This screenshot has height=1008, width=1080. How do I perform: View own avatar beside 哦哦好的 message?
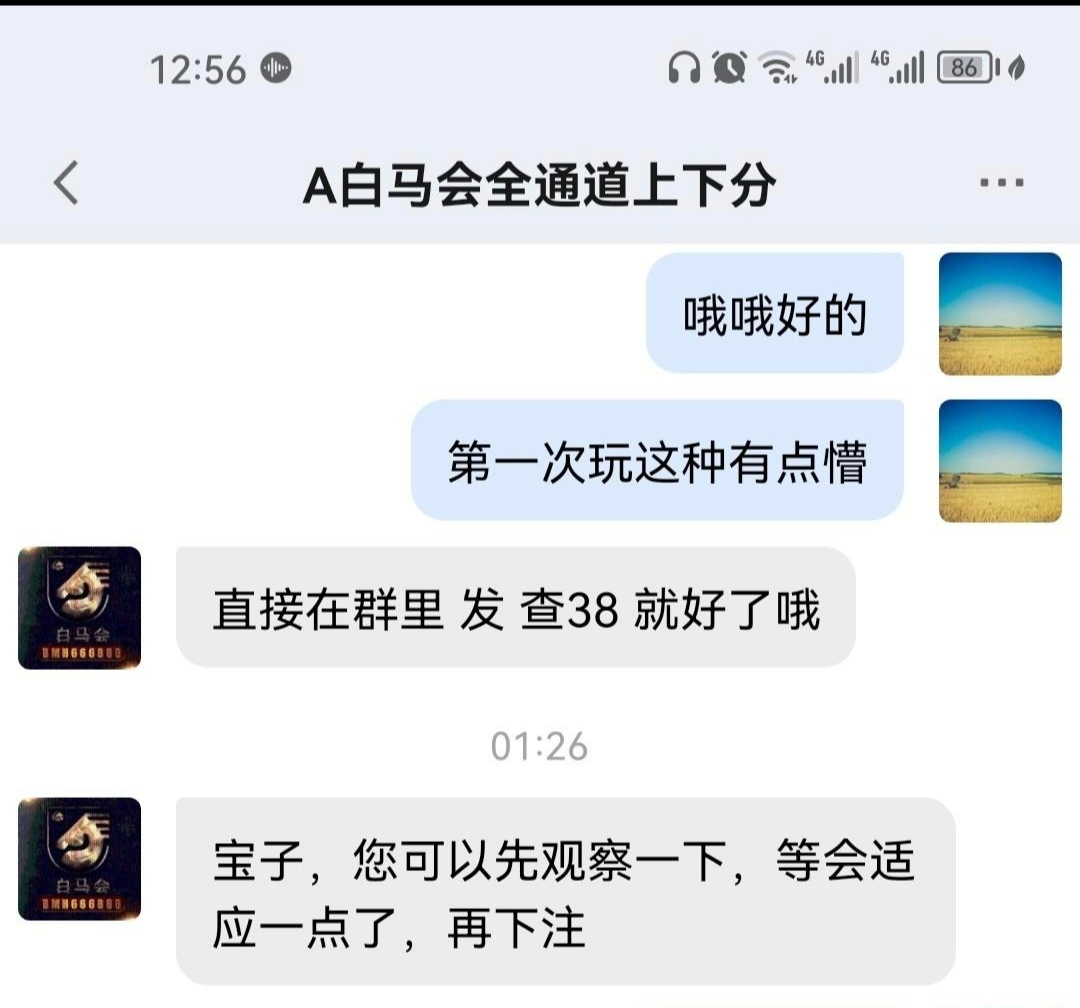coord(1000,314)
